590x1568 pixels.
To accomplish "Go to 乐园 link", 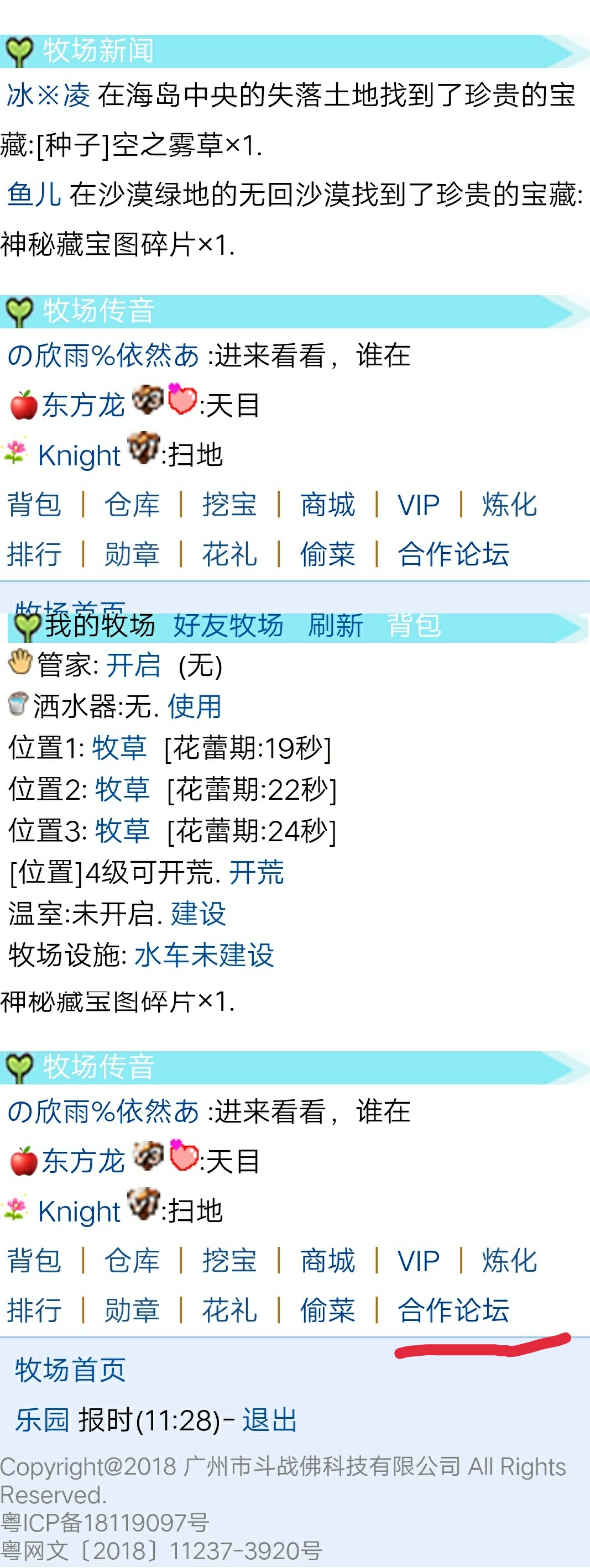I will (x=42, y=1420).
